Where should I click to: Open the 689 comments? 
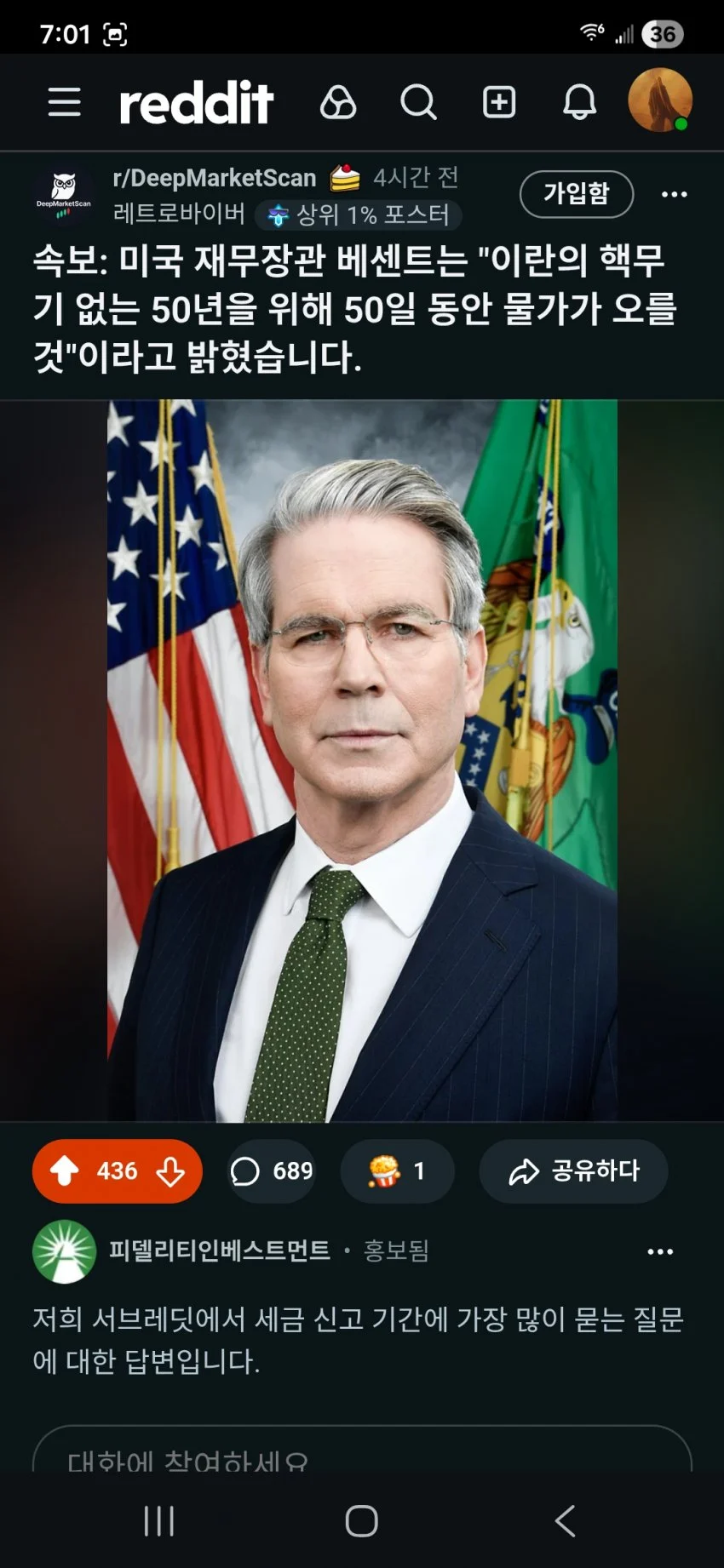(272, 1171)
